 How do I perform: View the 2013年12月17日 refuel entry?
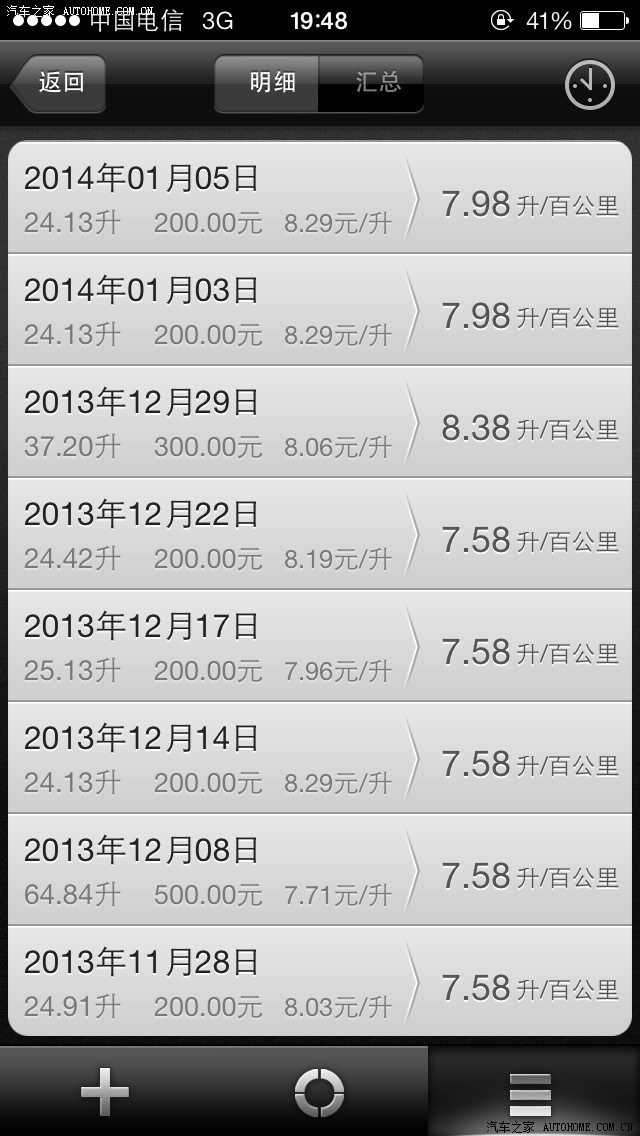(320, 645)
